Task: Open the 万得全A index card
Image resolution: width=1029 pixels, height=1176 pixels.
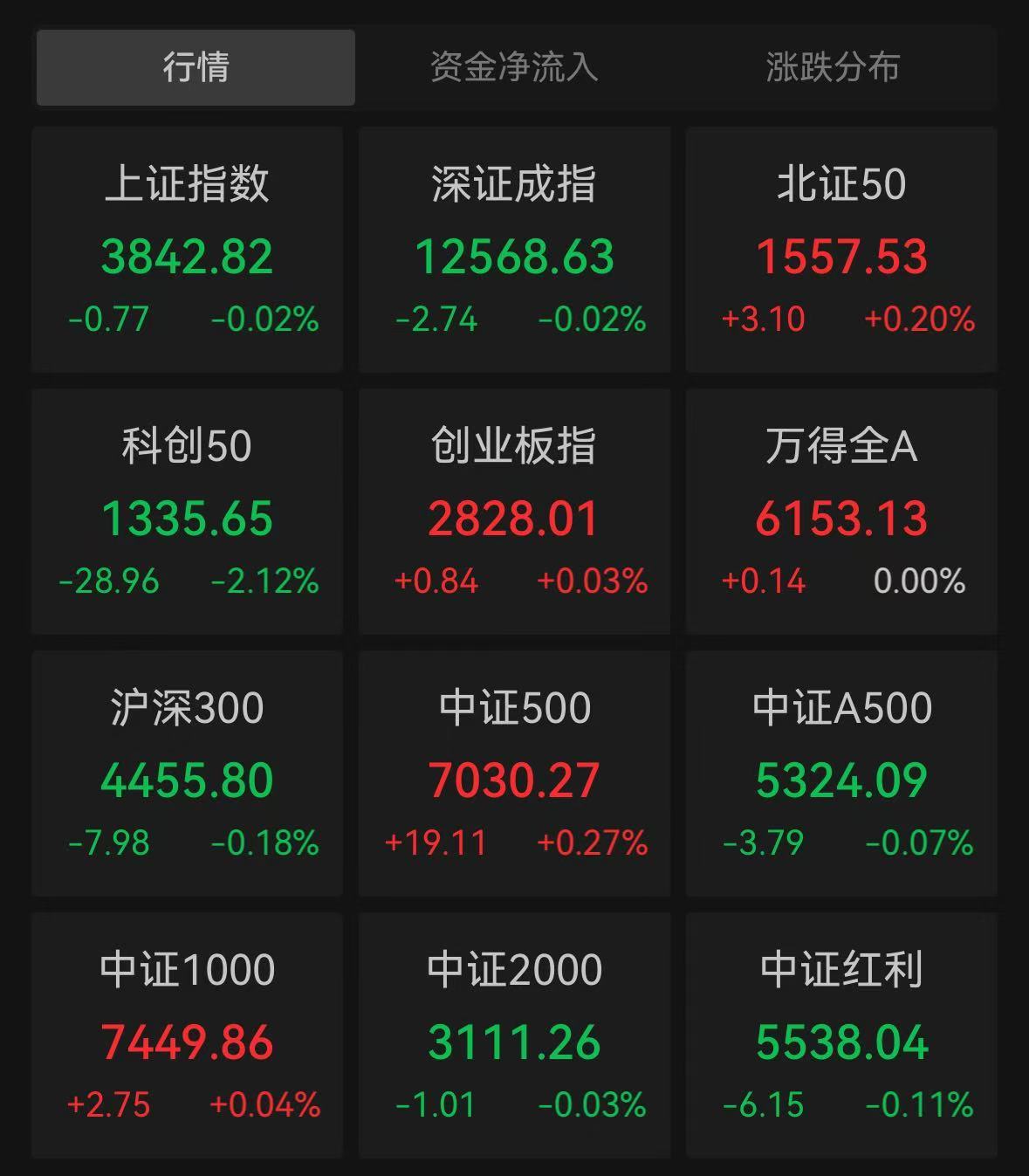Action: coord(841,512)
